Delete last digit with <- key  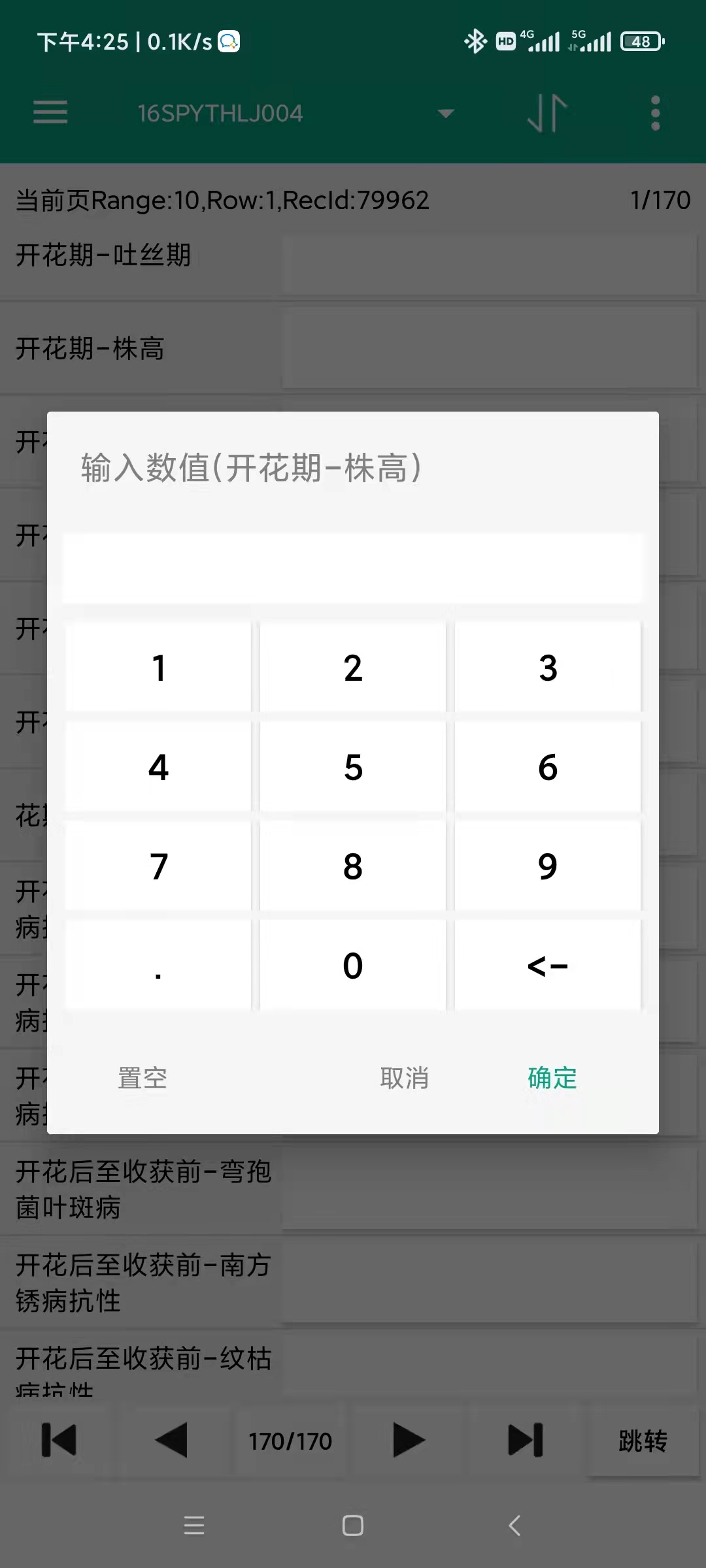click(548, 966)
